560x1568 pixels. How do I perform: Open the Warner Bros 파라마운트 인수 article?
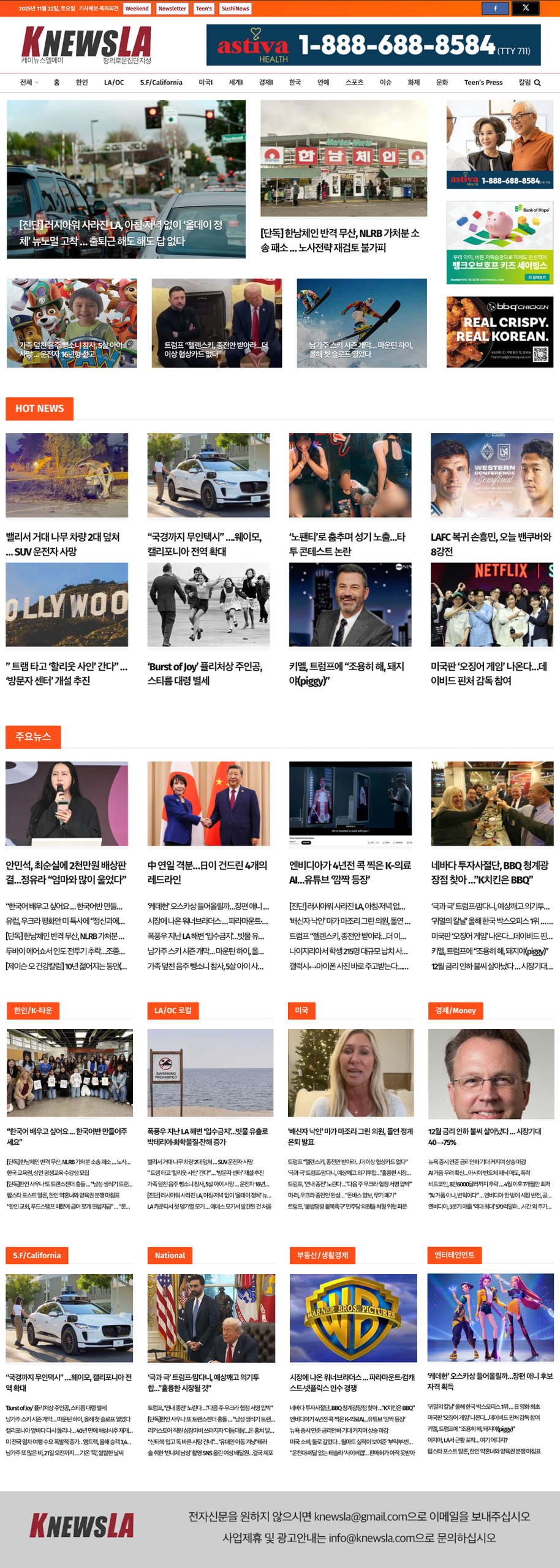pyautogui.click(x=352, y=1382)
